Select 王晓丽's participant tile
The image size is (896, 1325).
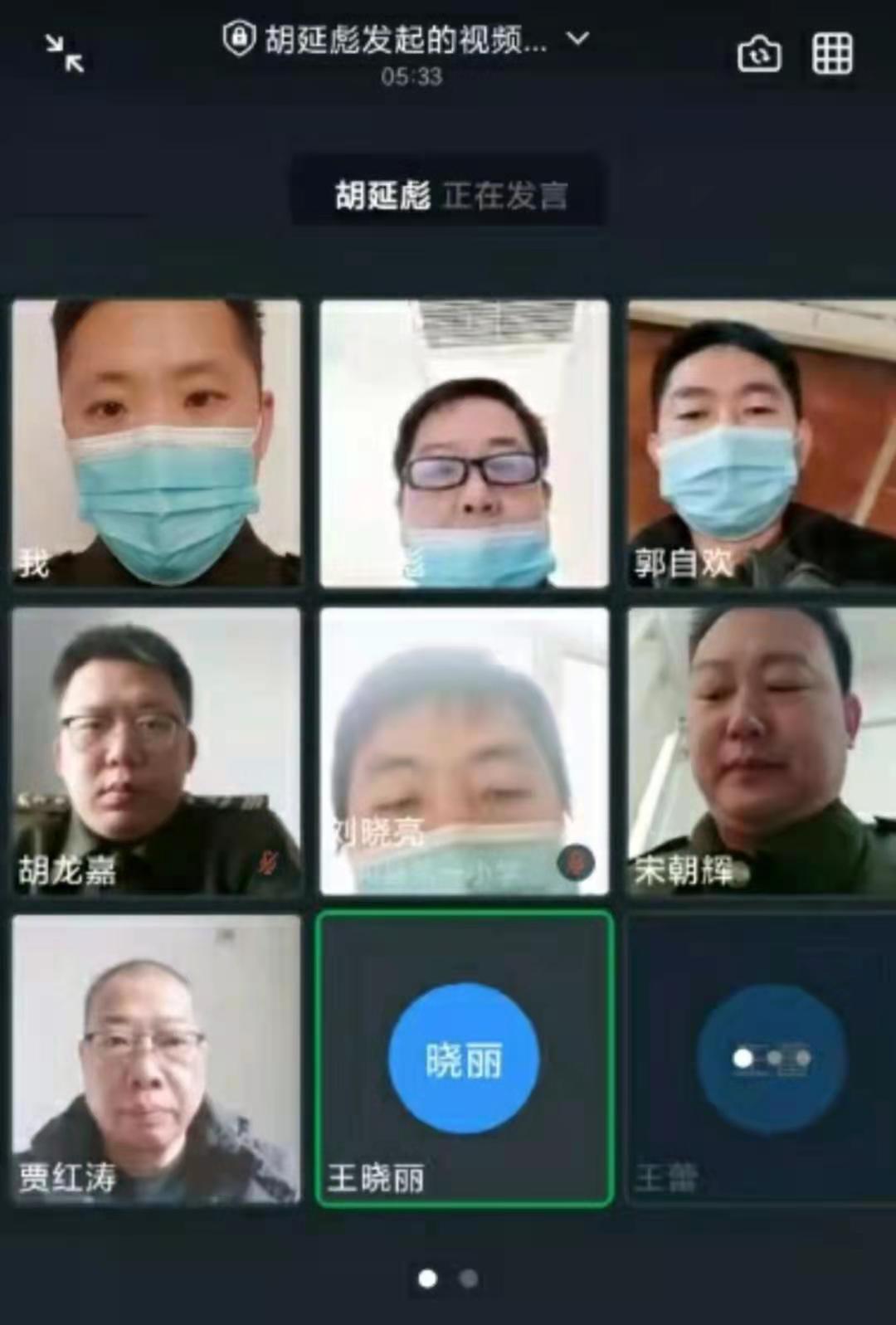point(464,1059)
